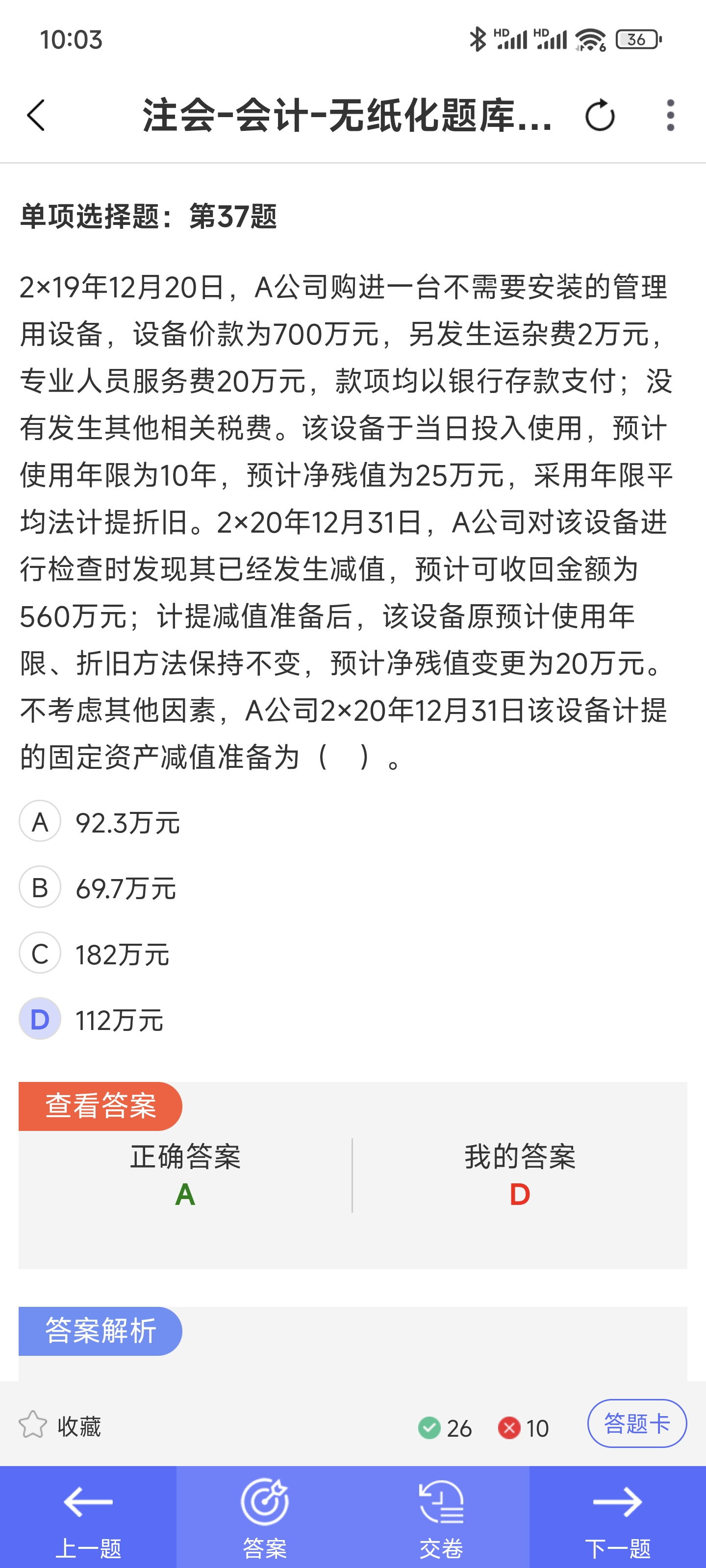This screenshot has height=1568, width=706.
Task: Select option B 69.7万元
Action: coord(98,888)
